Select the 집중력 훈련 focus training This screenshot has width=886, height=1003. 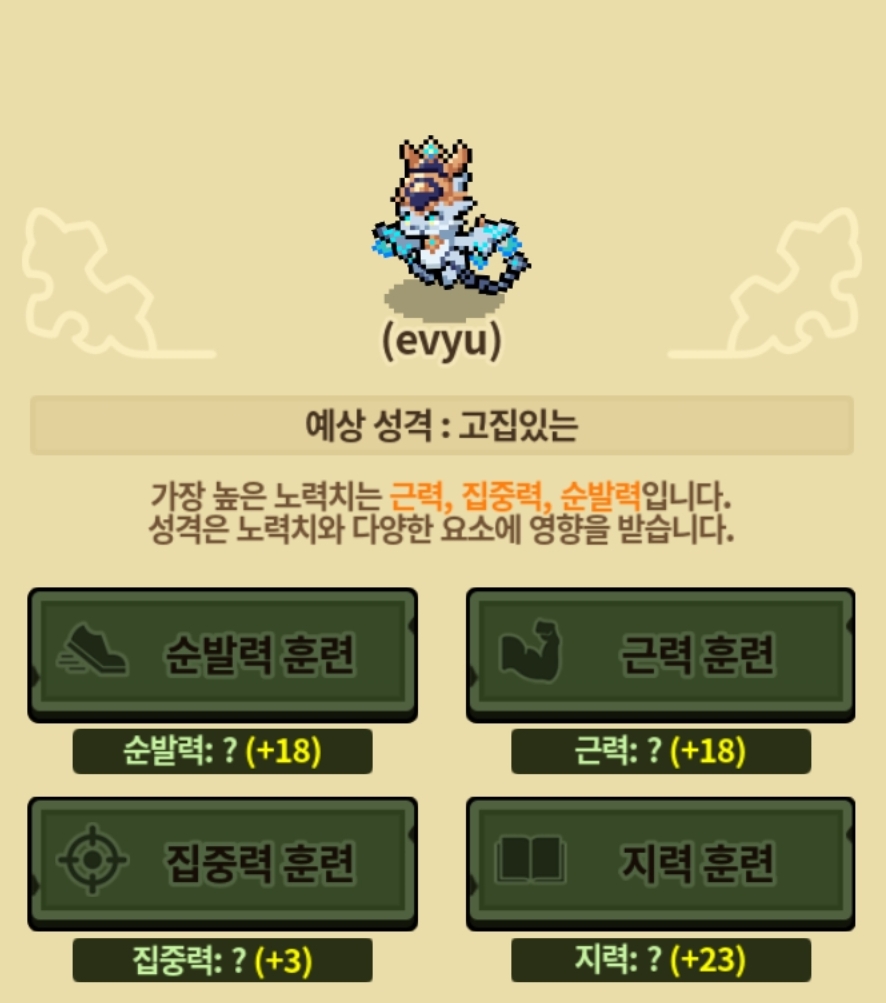[222, 862]
